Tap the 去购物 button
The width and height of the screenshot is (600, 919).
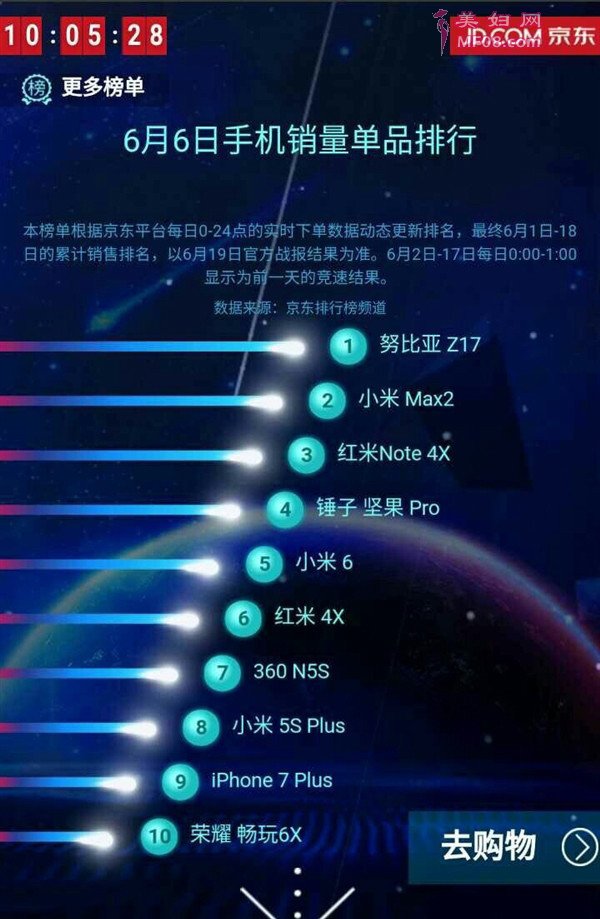(x=506, y=847)
